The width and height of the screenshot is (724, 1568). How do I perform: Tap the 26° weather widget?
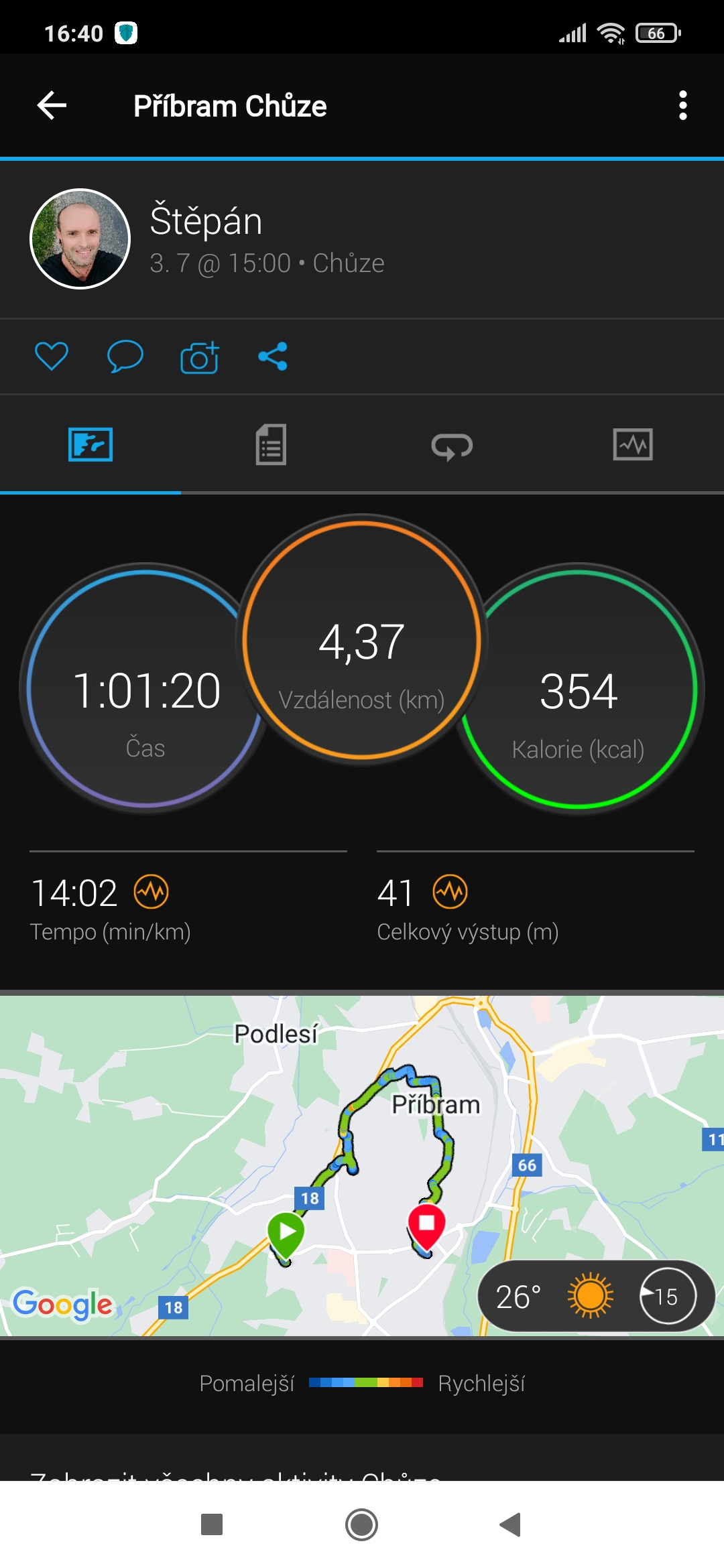595,1296
